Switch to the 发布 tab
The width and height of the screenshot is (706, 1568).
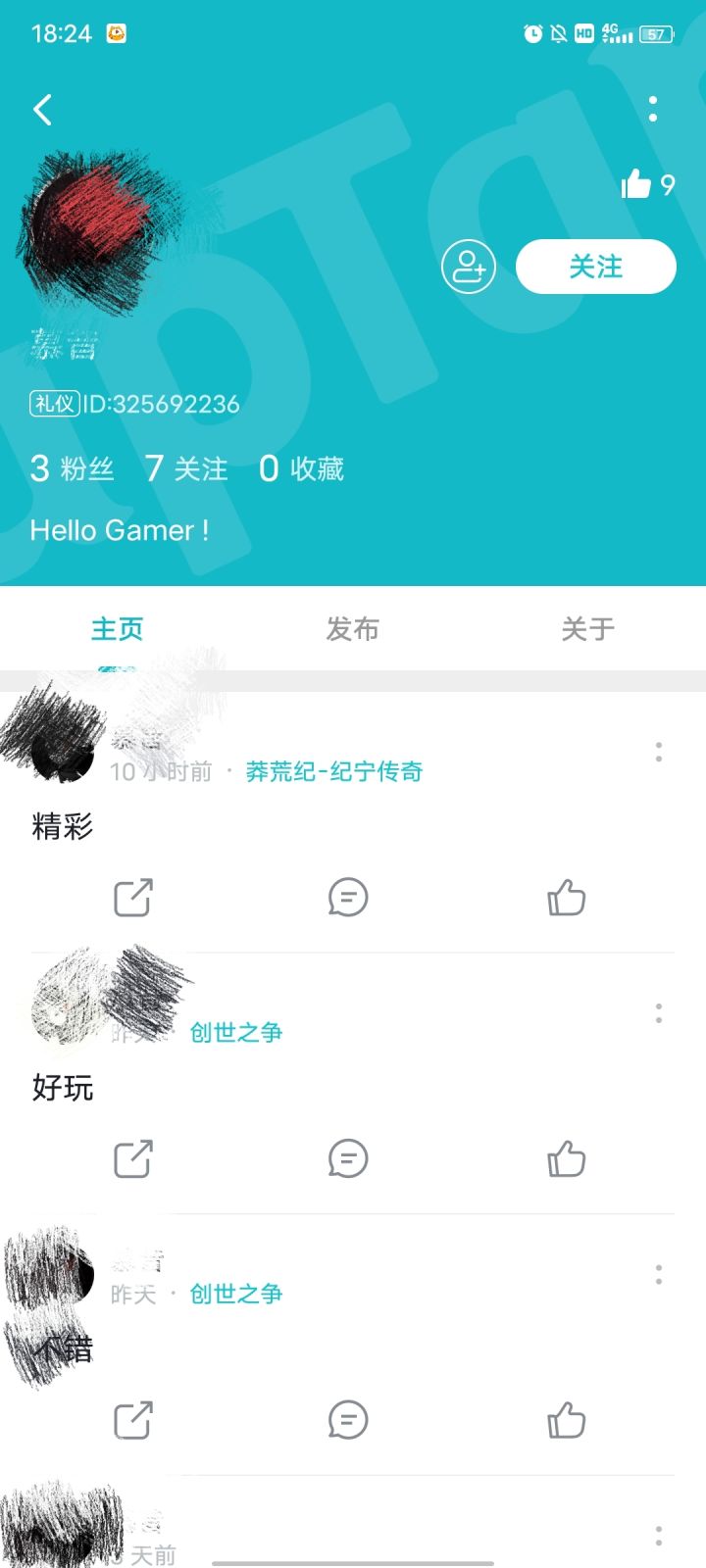[352, 630]
